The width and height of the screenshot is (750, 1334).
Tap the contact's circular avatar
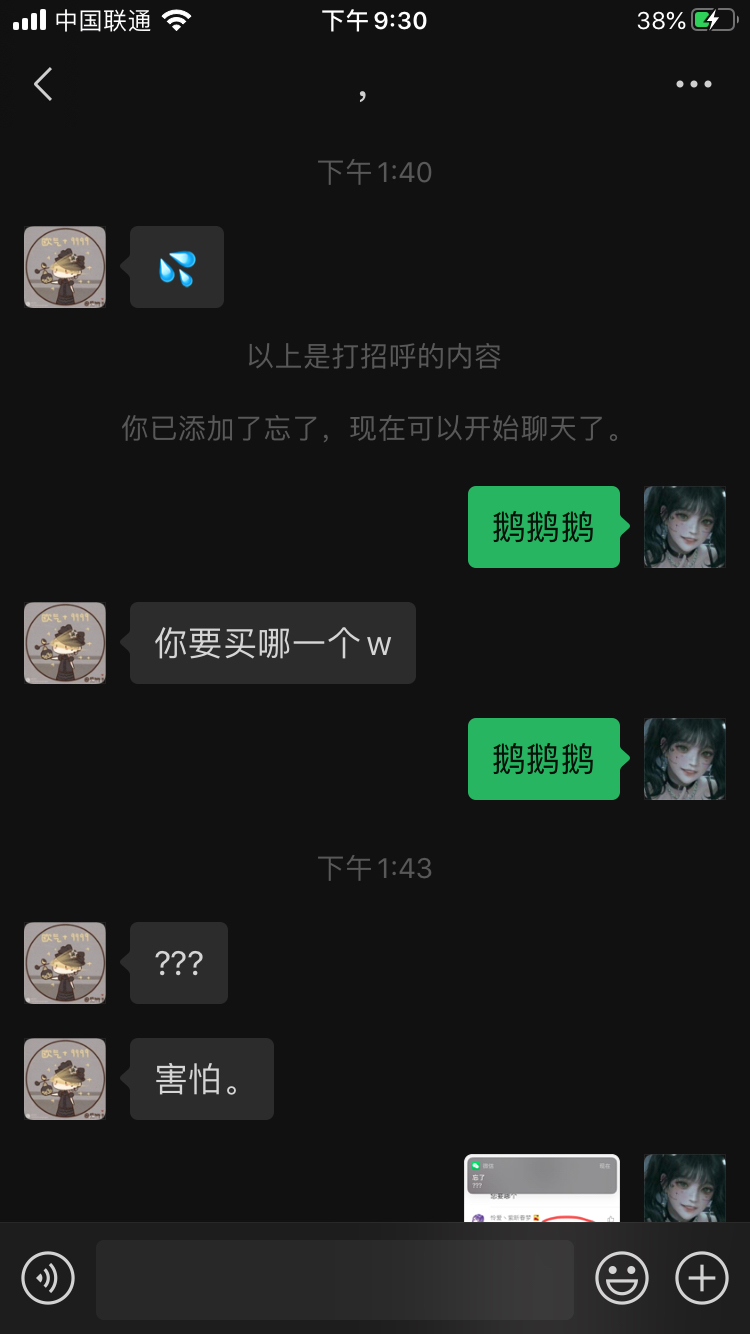point(64,267)
